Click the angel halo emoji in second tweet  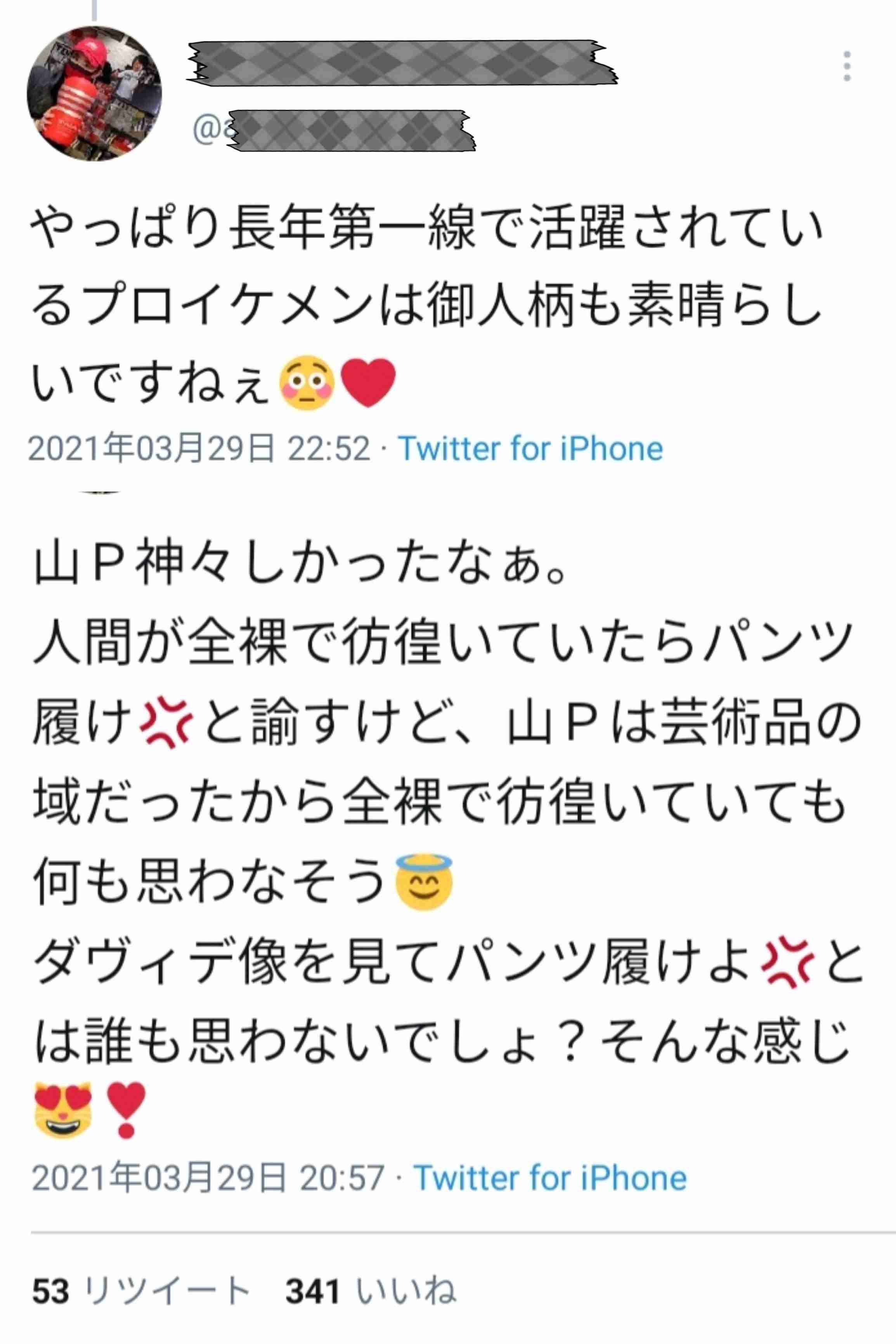[x=421, y=880]
